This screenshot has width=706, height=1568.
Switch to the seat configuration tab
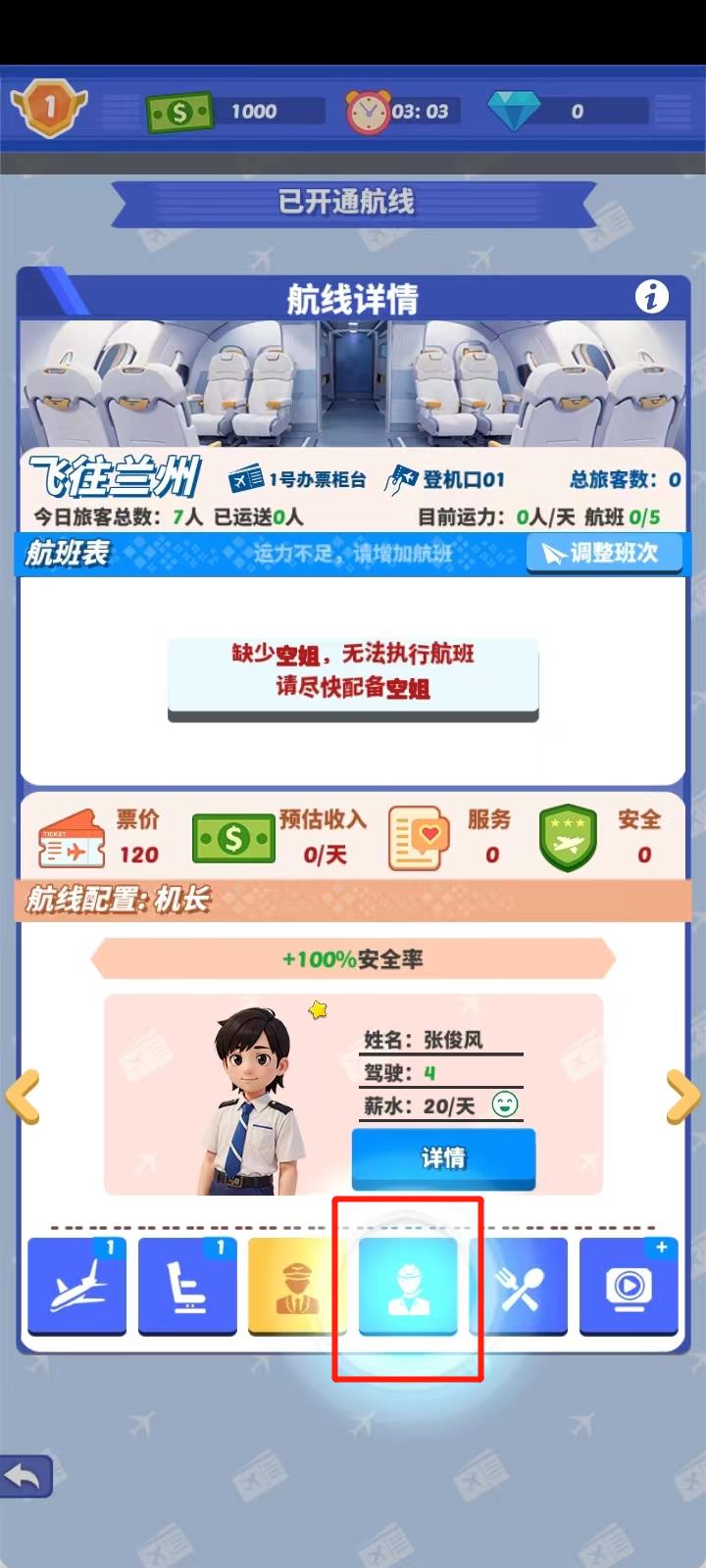(x=187, y=1285)
